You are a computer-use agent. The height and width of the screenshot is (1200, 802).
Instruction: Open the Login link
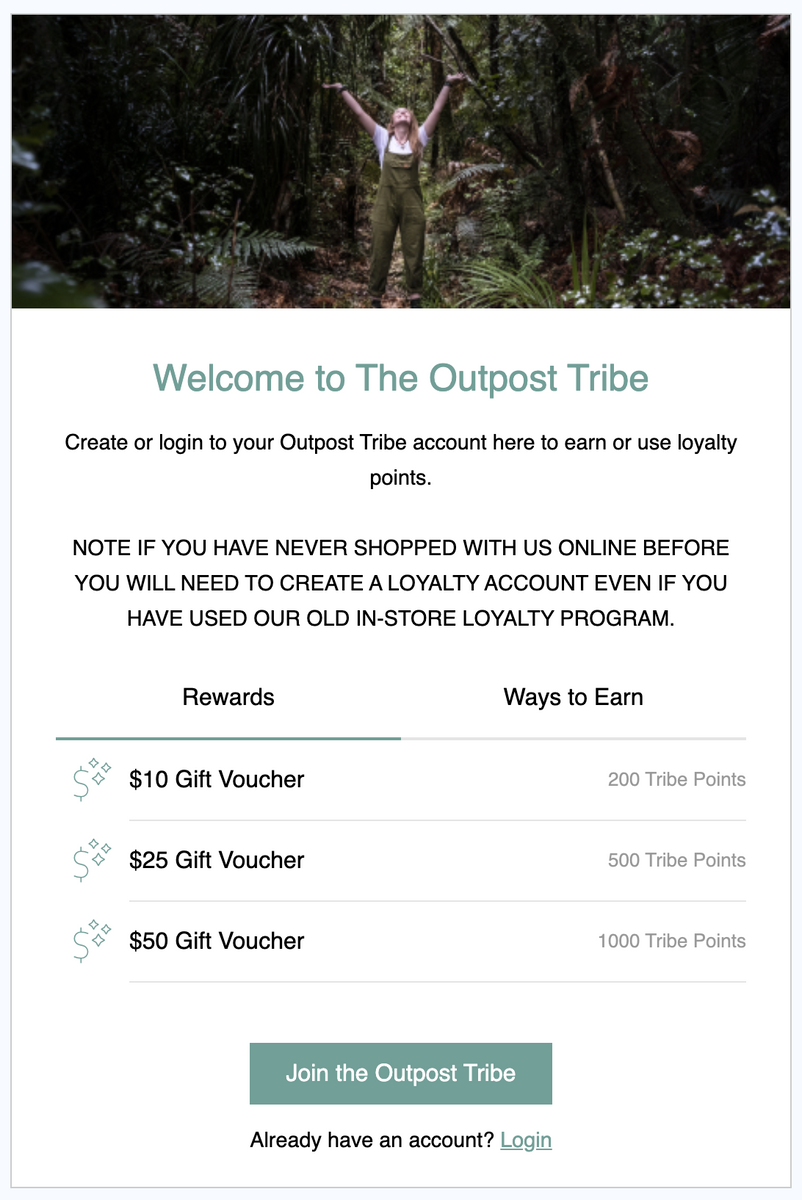(525, 1140)
